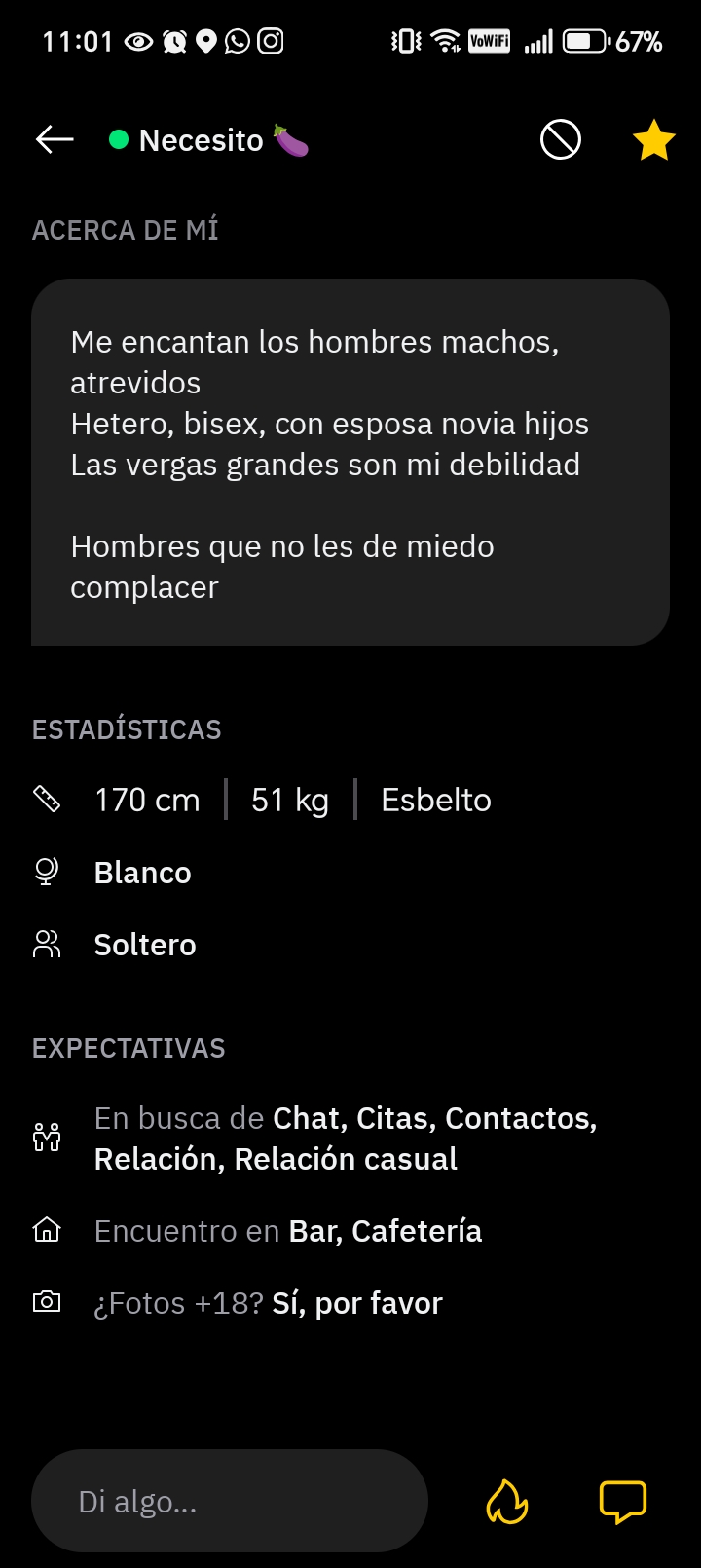Open the chat bubble icon
This screenshot has height=1568, width=701.
pyautogui.click(x=623, y=1501)
